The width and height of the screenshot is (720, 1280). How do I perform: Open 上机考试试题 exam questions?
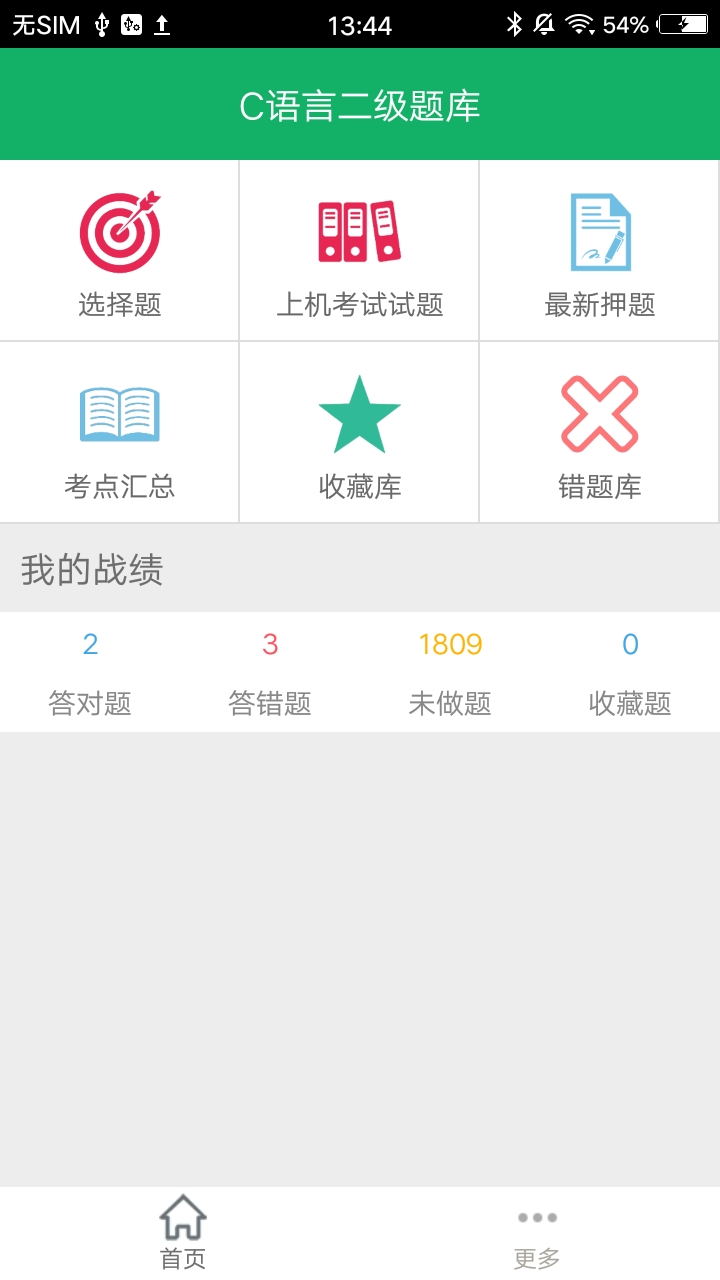360,252
